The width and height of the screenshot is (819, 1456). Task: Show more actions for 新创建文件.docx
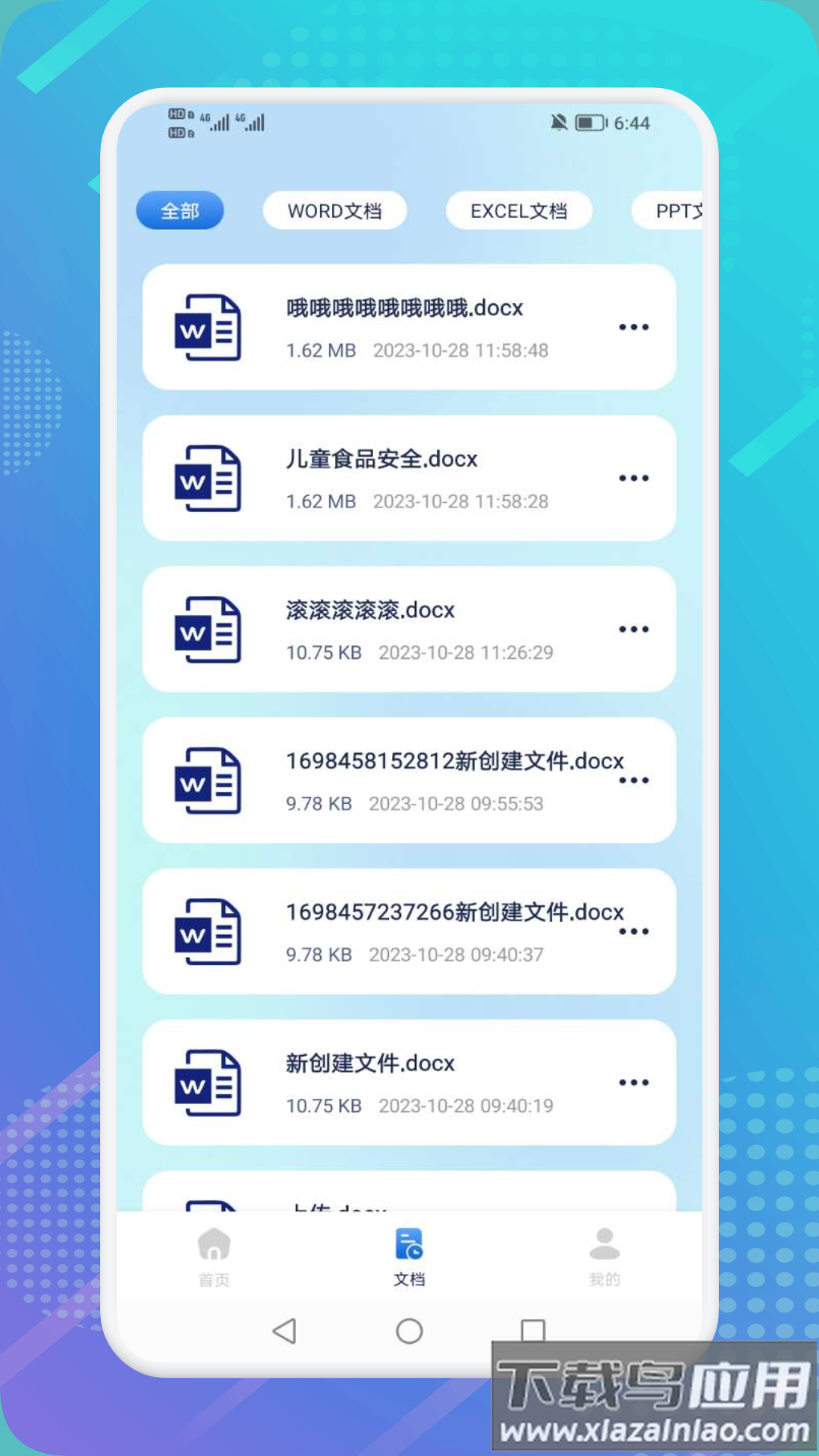[634, 1082]
